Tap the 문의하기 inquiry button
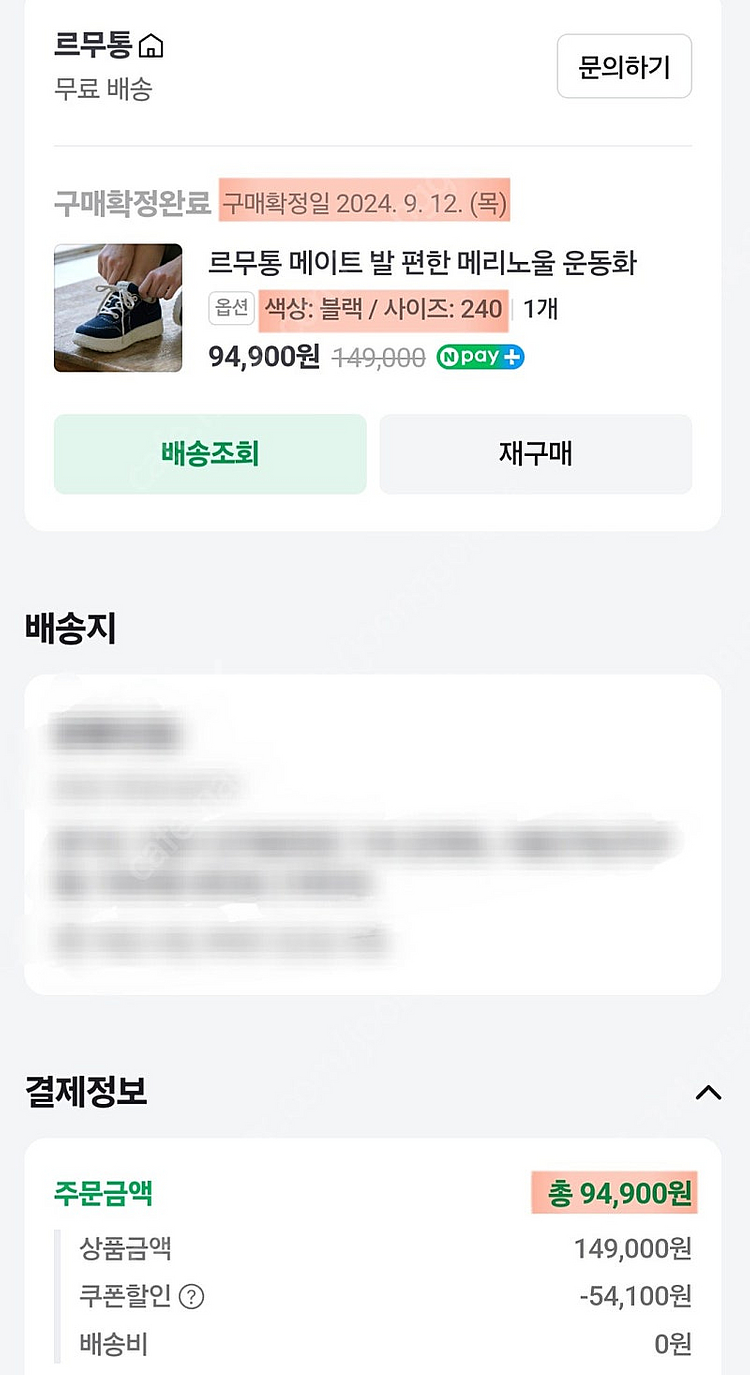Image resolution: width=750 pixels, height=1375 pixels. click(x=624, y=67)
